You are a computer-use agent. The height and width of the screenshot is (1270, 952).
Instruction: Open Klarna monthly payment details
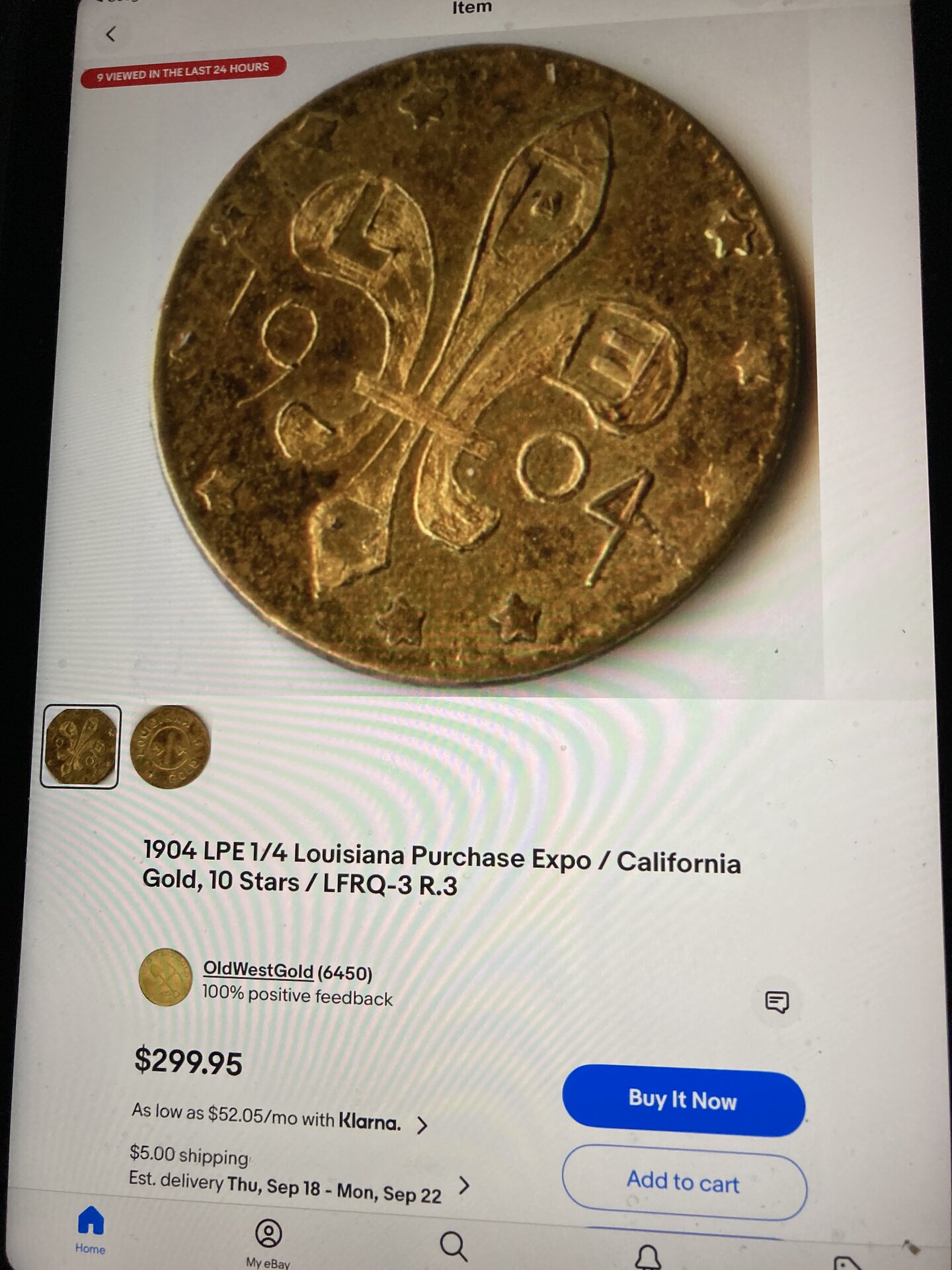[422, 1124]
